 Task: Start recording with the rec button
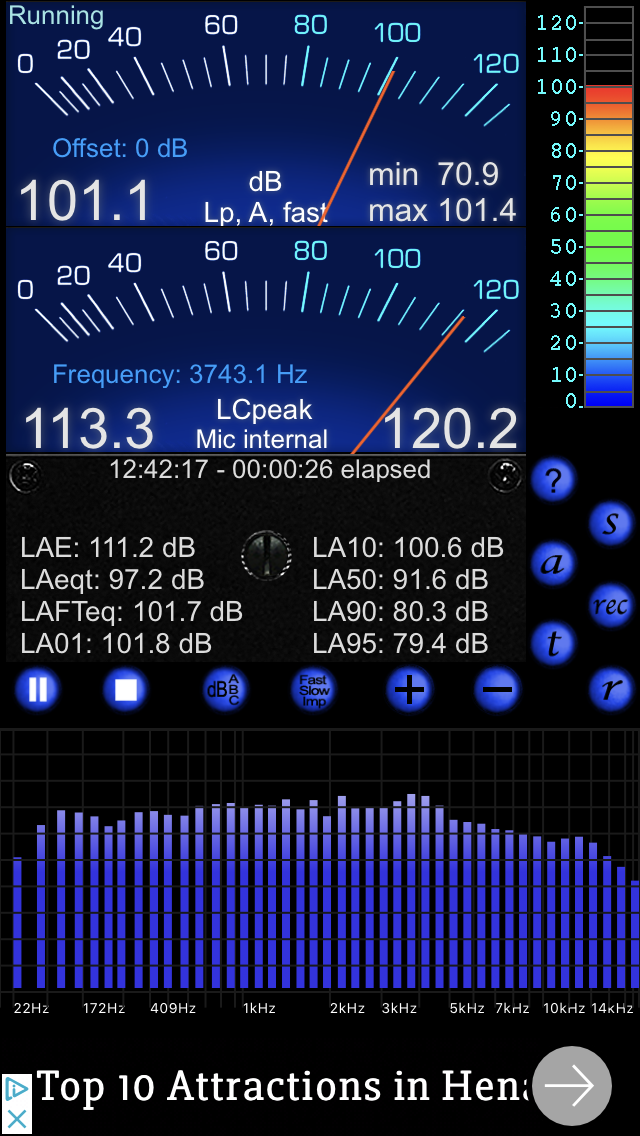click(610, 605)
